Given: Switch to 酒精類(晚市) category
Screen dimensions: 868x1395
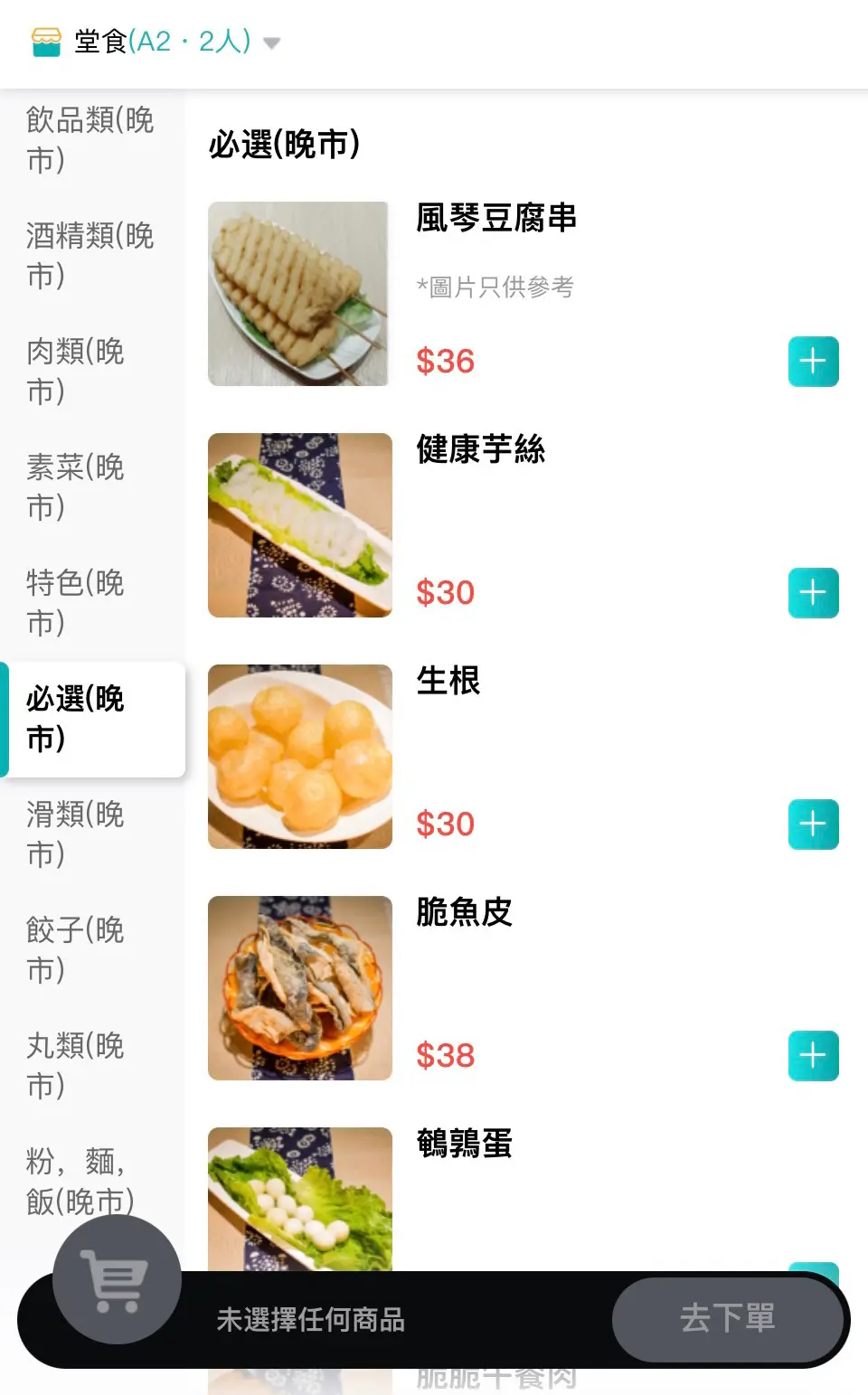Looking at the screenshot, I should coord(90,255).
